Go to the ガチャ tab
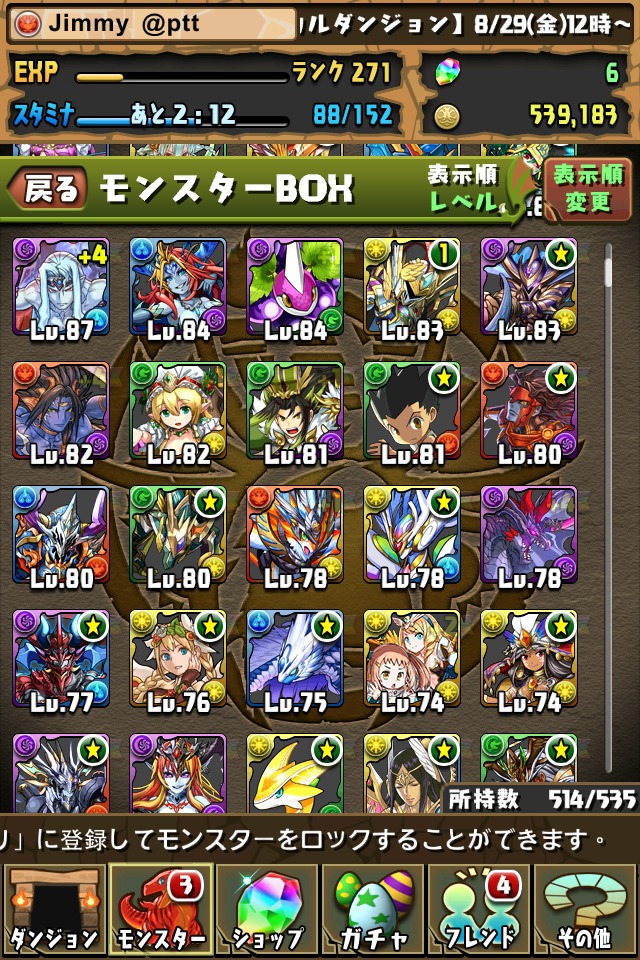Screen dimensions: 640x960 click(372, 912)
